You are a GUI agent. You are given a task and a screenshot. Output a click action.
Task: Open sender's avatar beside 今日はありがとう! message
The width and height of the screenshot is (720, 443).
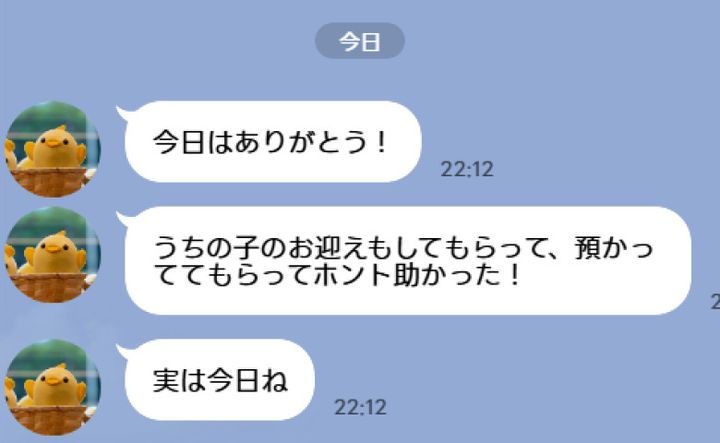point(53,150)
